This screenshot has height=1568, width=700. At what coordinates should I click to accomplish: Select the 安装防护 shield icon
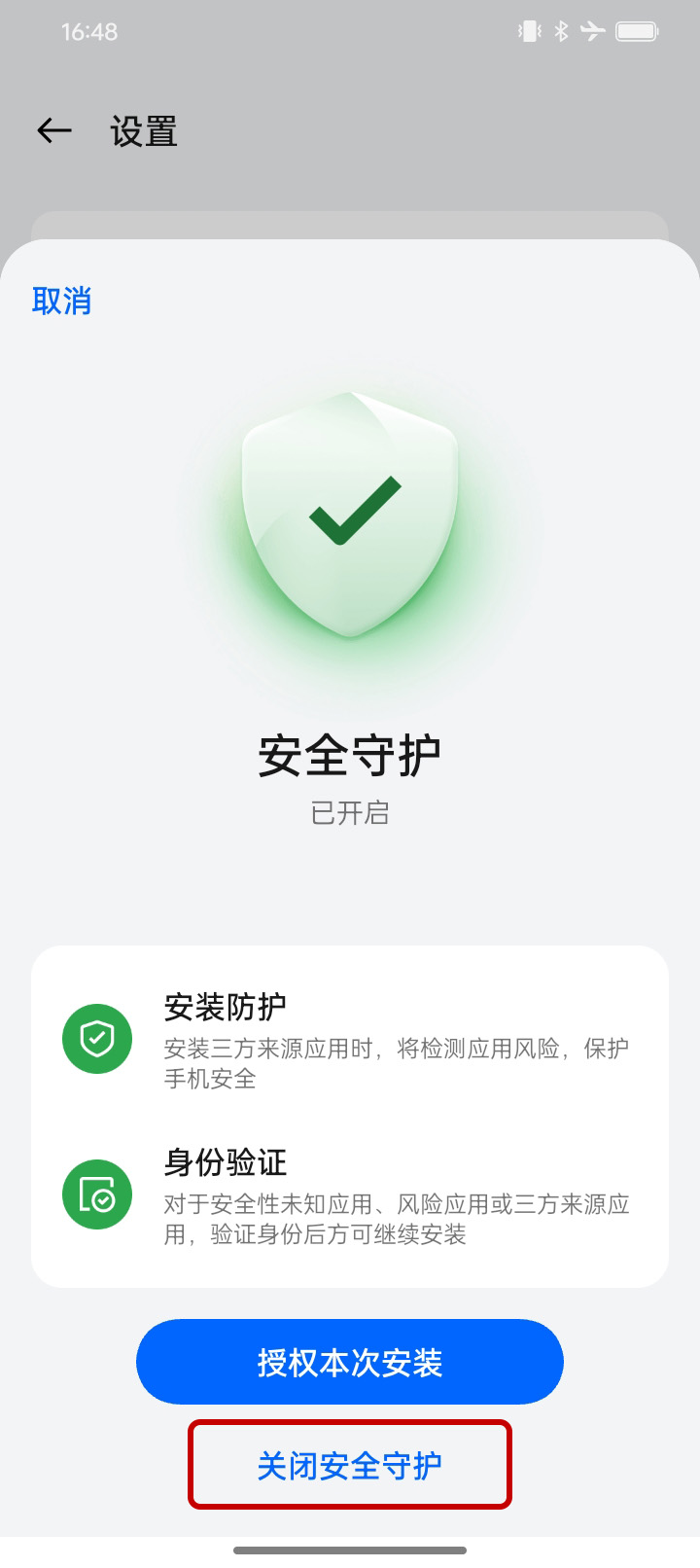pos(96,1038)
